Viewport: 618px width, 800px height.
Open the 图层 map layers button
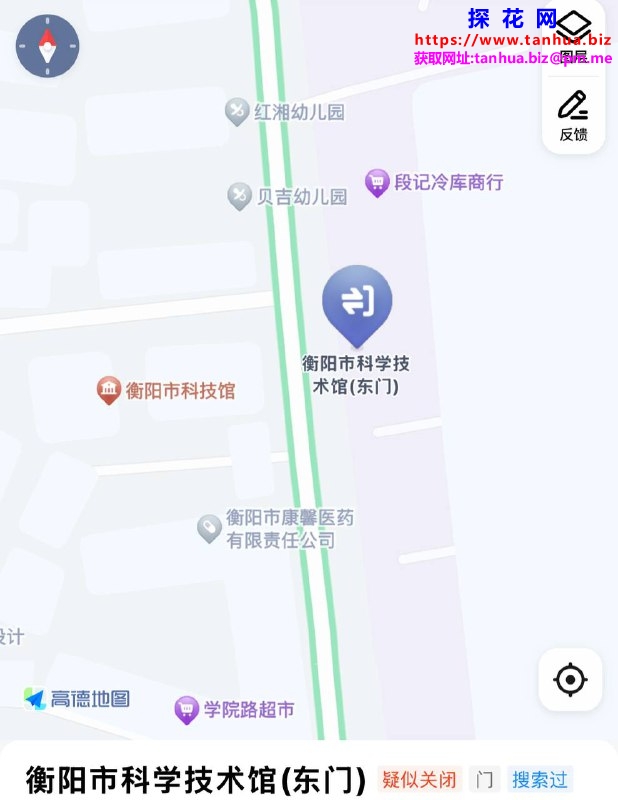coord(573,36)
